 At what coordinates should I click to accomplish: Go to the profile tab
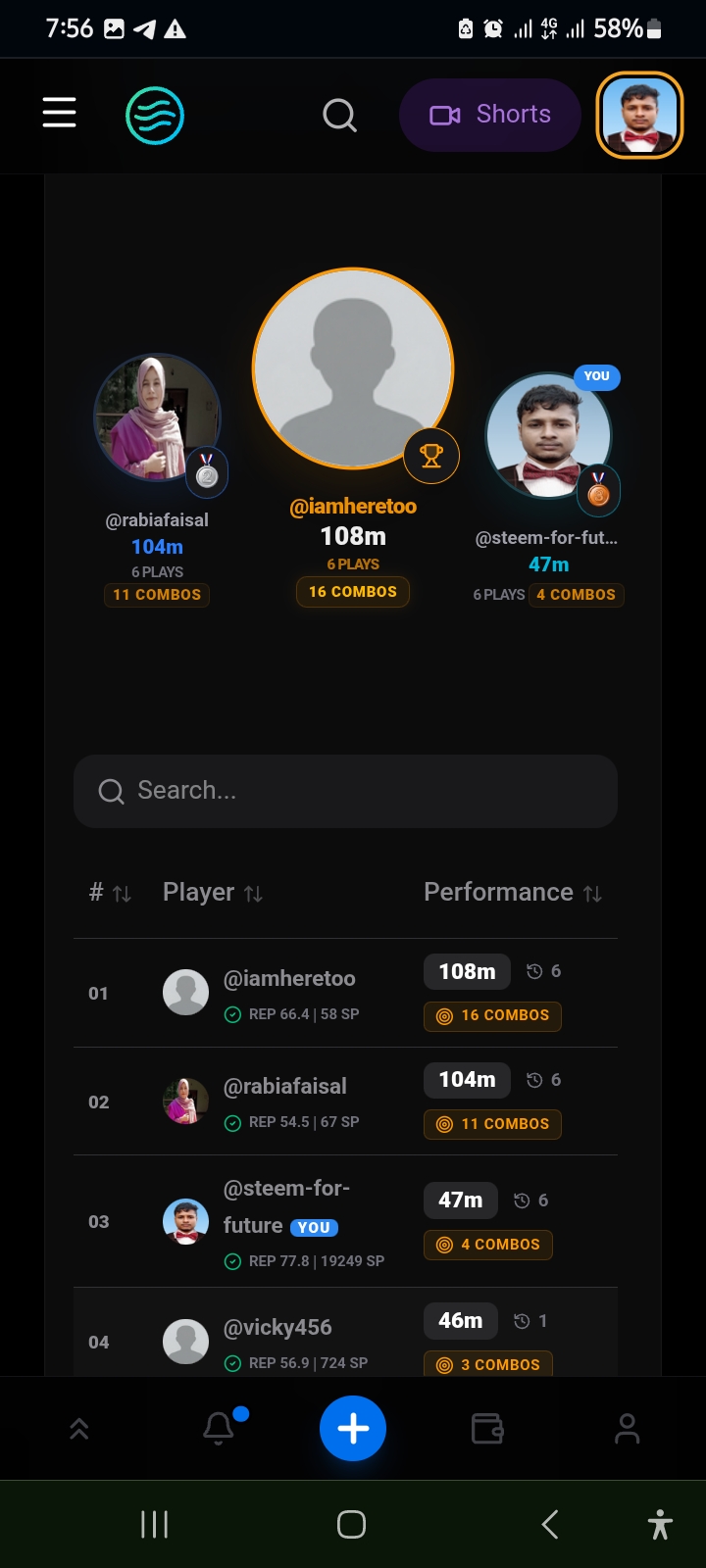coord(627,1428)
